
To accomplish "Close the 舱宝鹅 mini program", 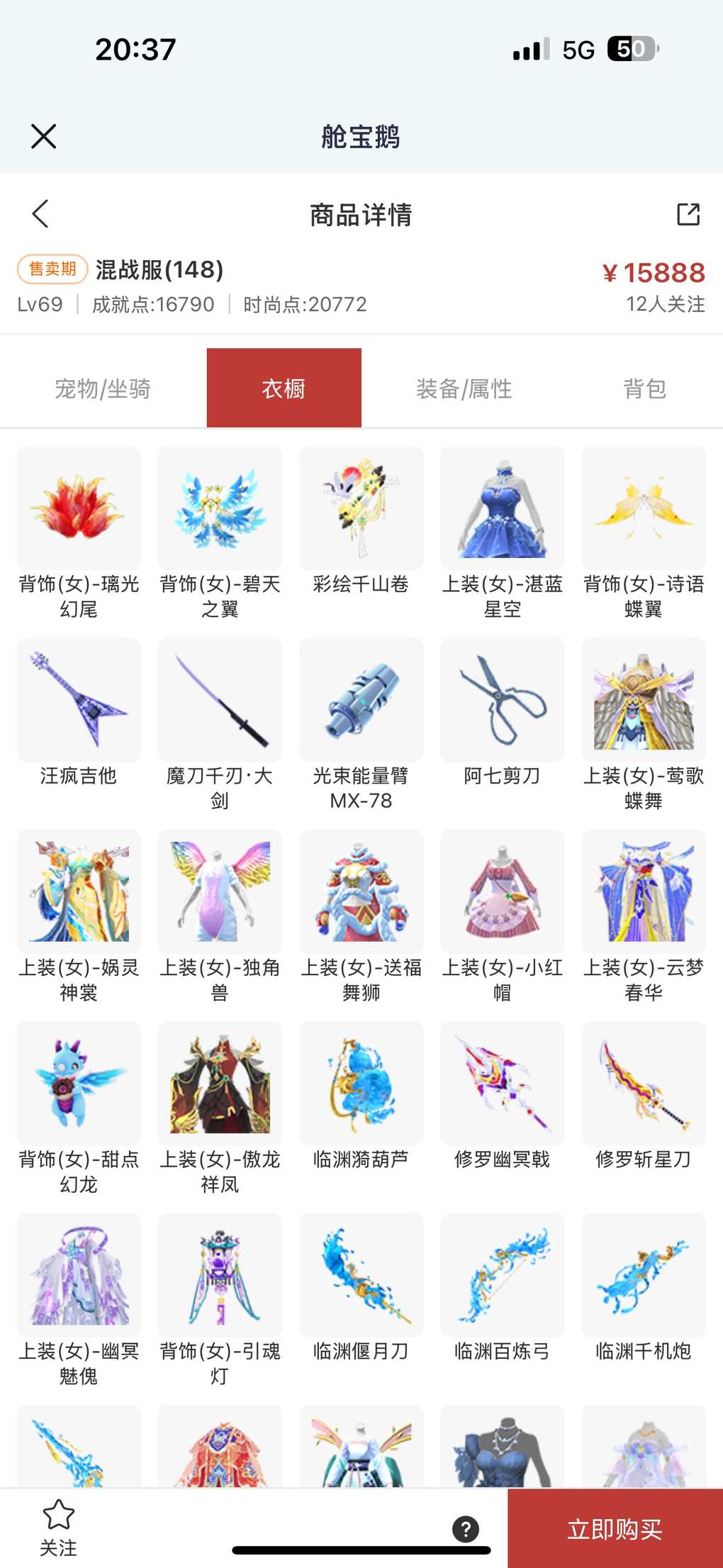I will (43, 136).
